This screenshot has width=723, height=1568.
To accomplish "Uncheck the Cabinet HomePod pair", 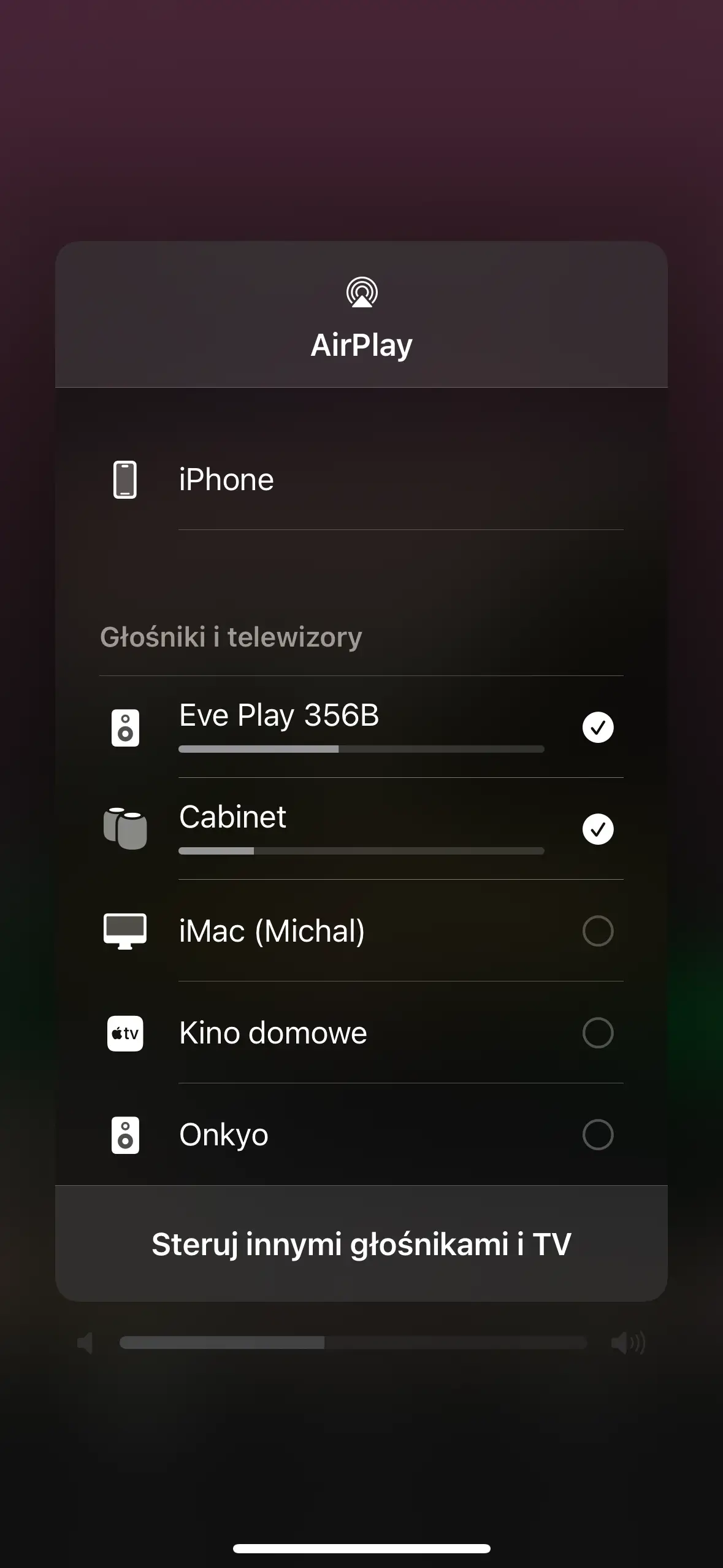I will [597, 829].
